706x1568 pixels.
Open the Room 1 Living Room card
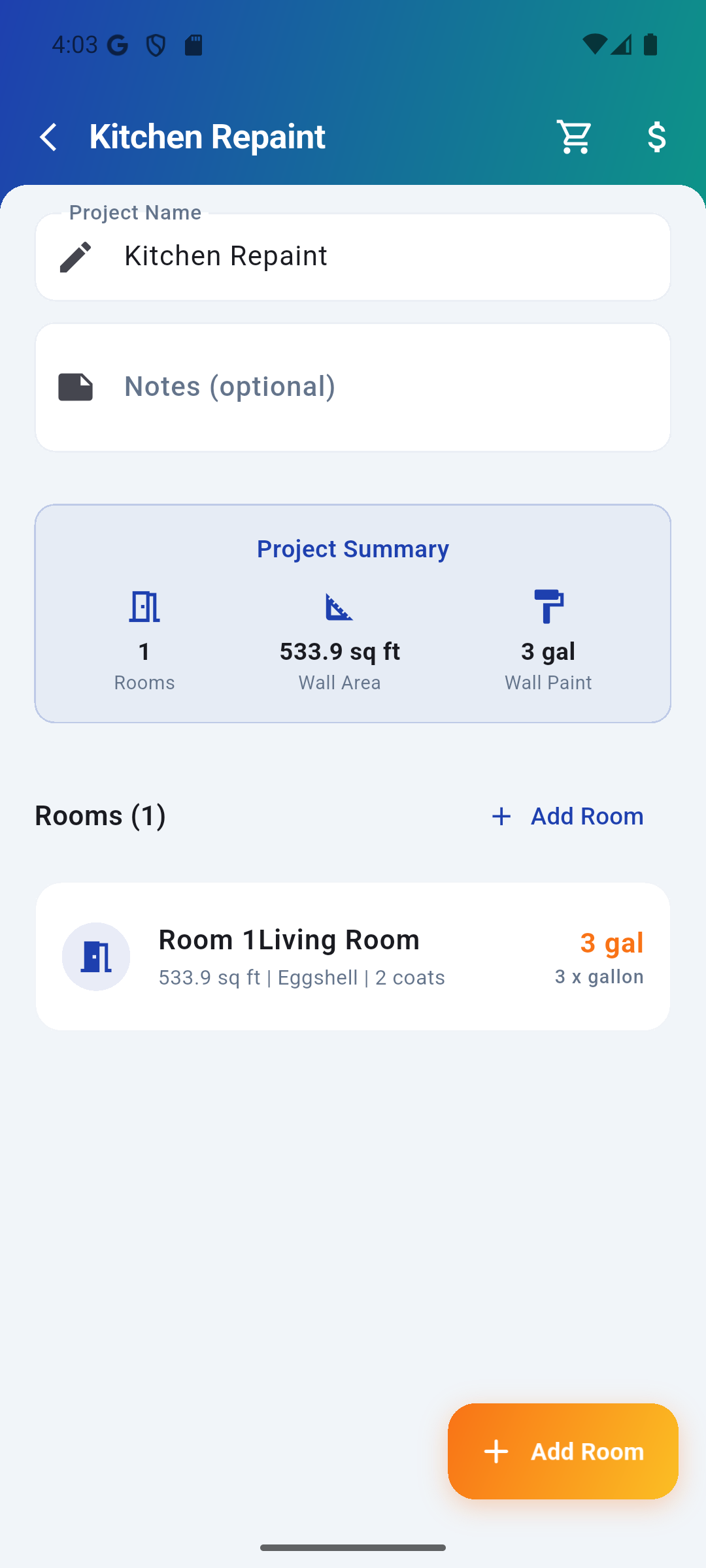point(353,956)
